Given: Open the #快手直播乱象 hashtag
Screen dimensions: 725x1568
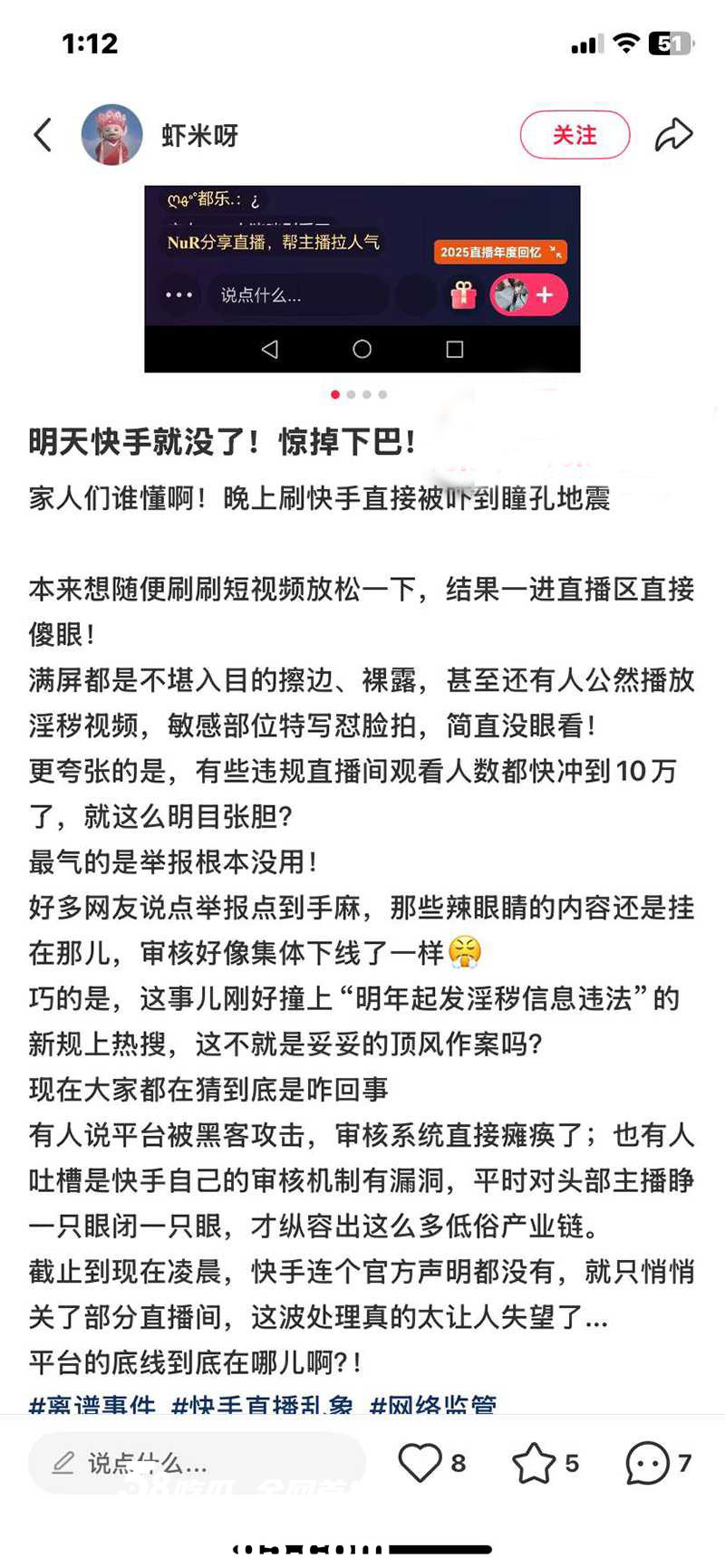Looking at the screenshot, I should (x=263, y=1405).
